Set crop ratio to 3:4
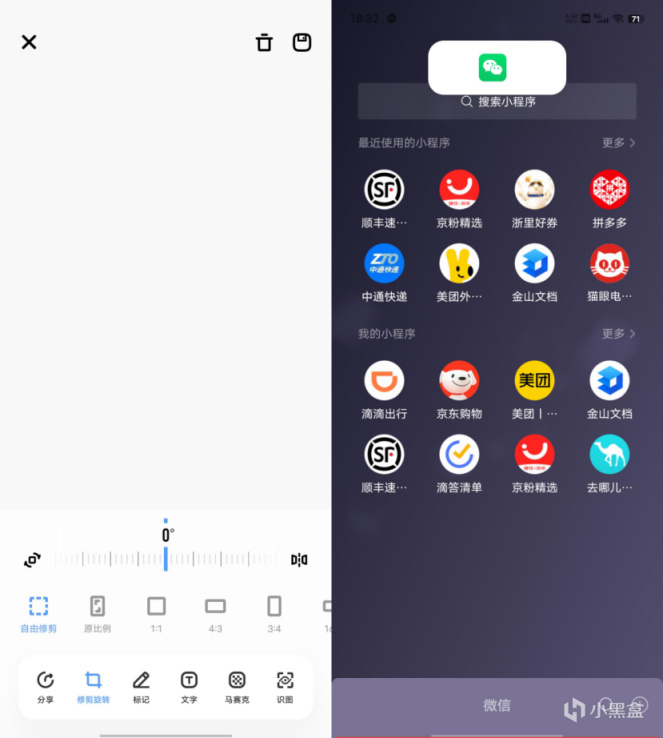The height and width of the screenshot is (738, 663). tap(274, 614)
